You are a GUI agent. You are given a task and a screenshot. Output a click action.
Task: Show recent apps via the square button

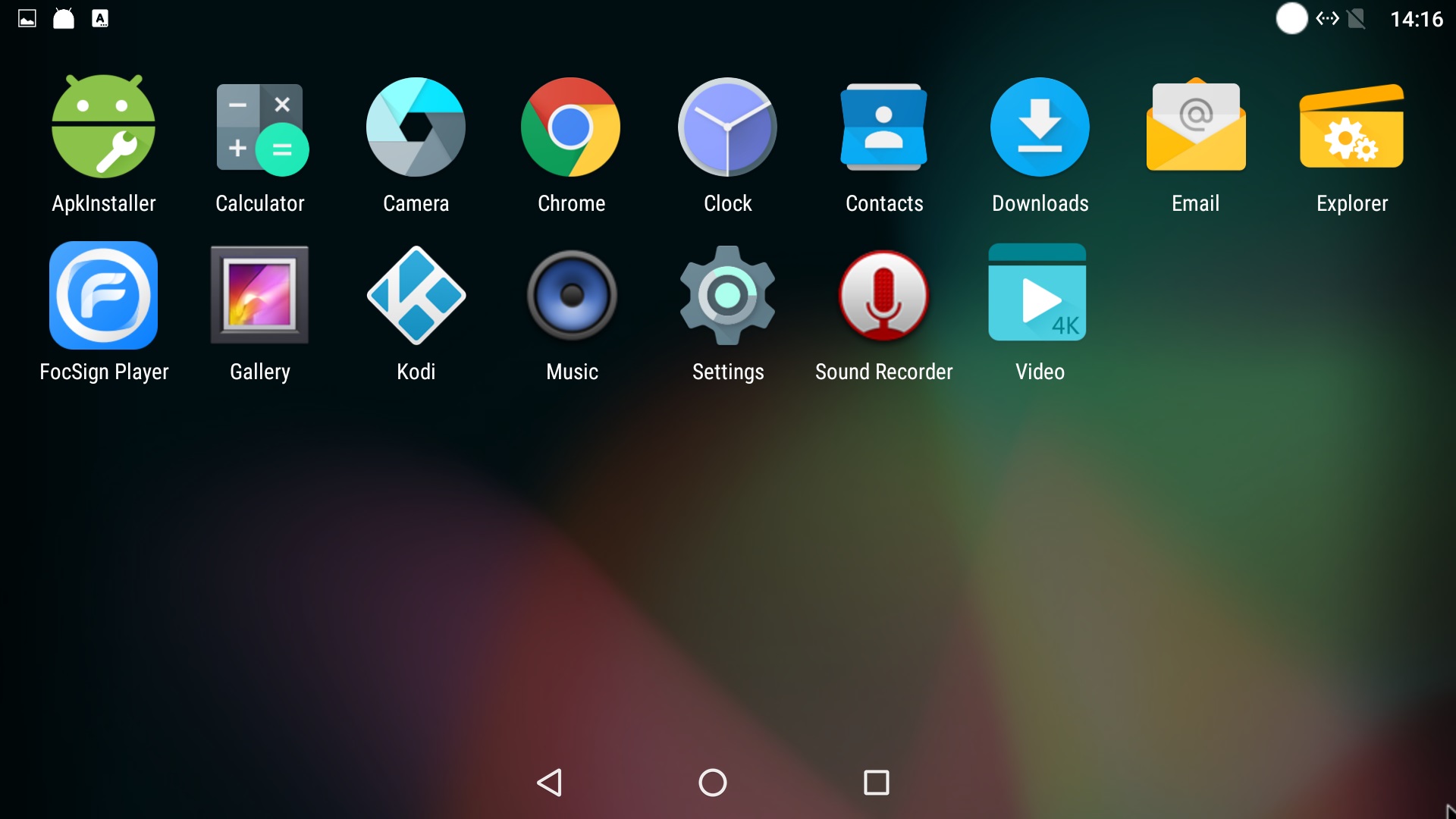[876, 783]
